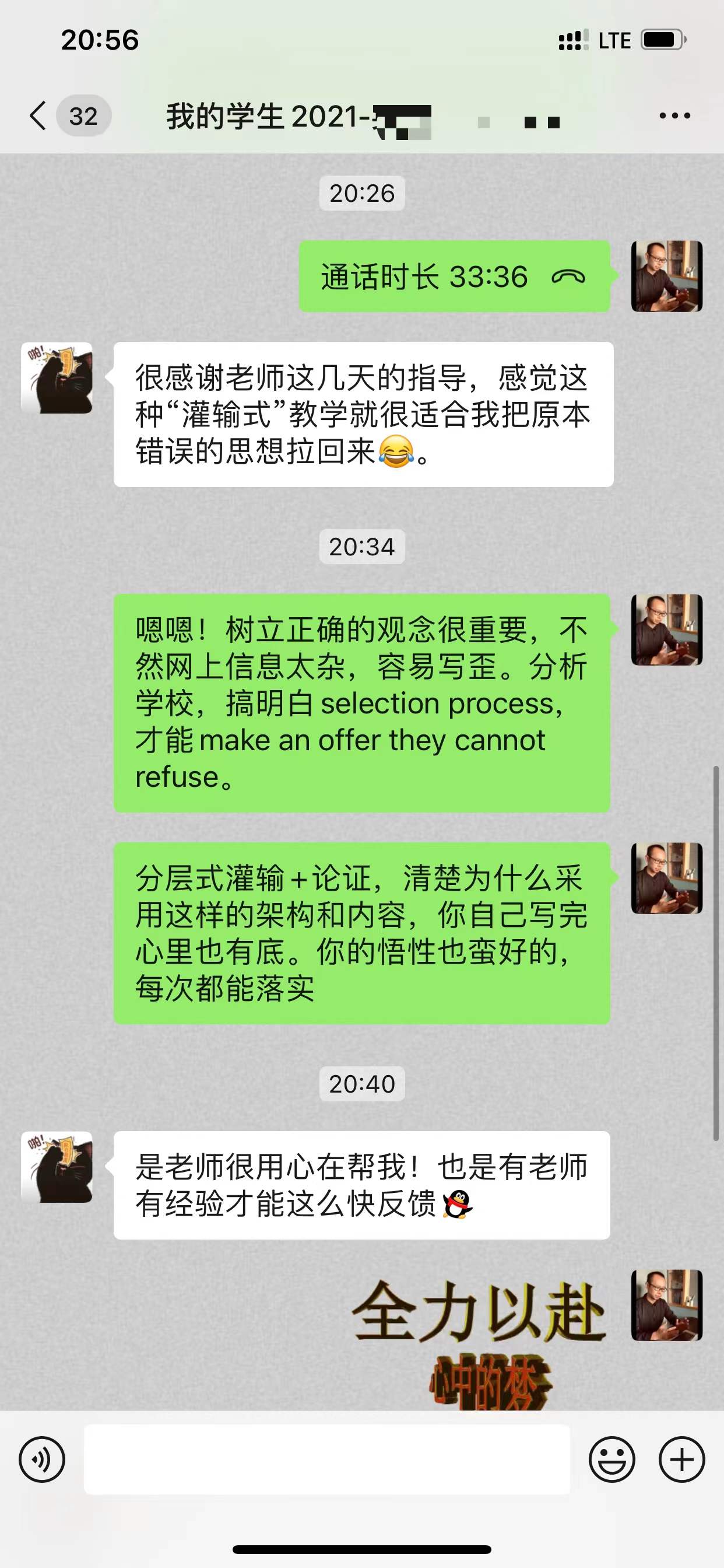Switch to voice message input
Image resolution: width=724 pixels, height=1568 pixels.
pos(42,1459)
